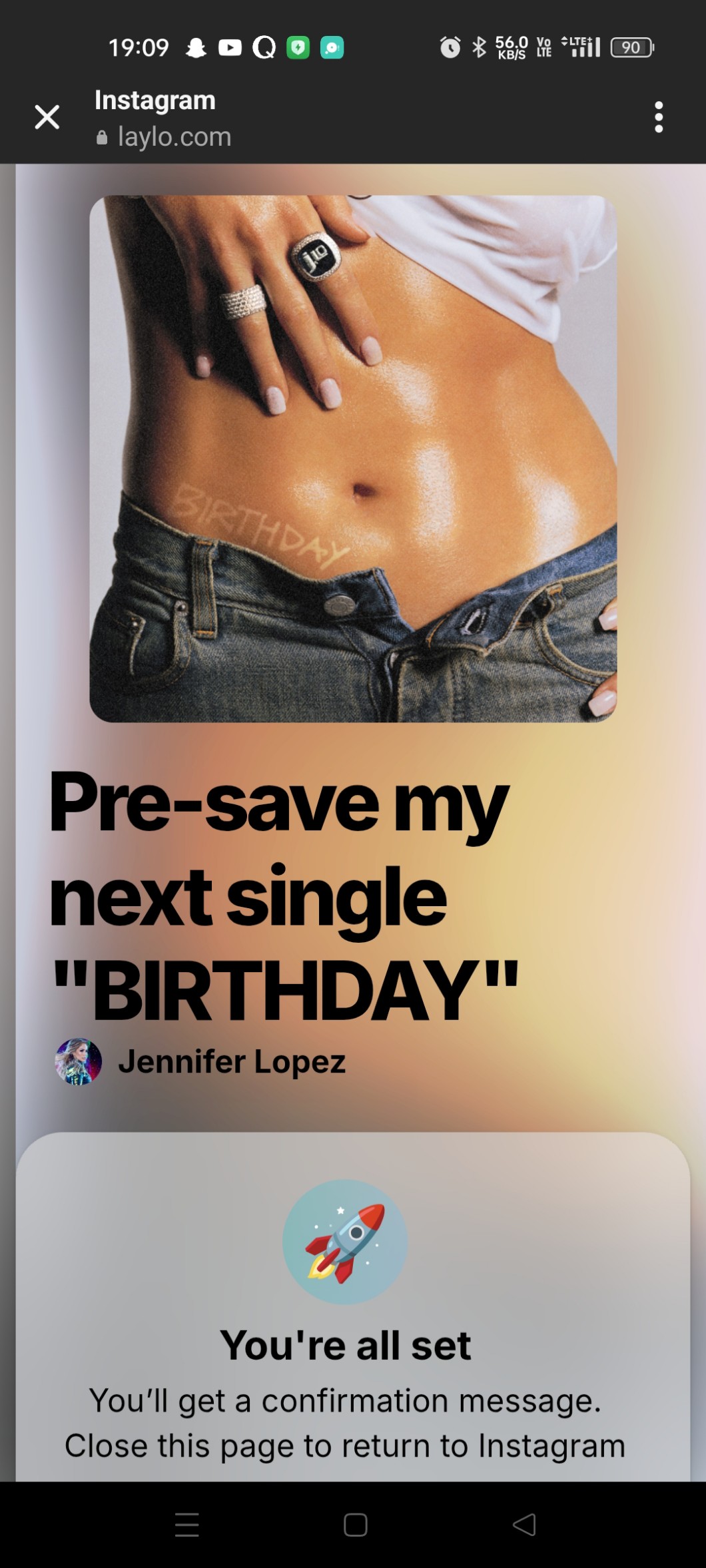Close the in-app browser page

click(x=47, y=117)
